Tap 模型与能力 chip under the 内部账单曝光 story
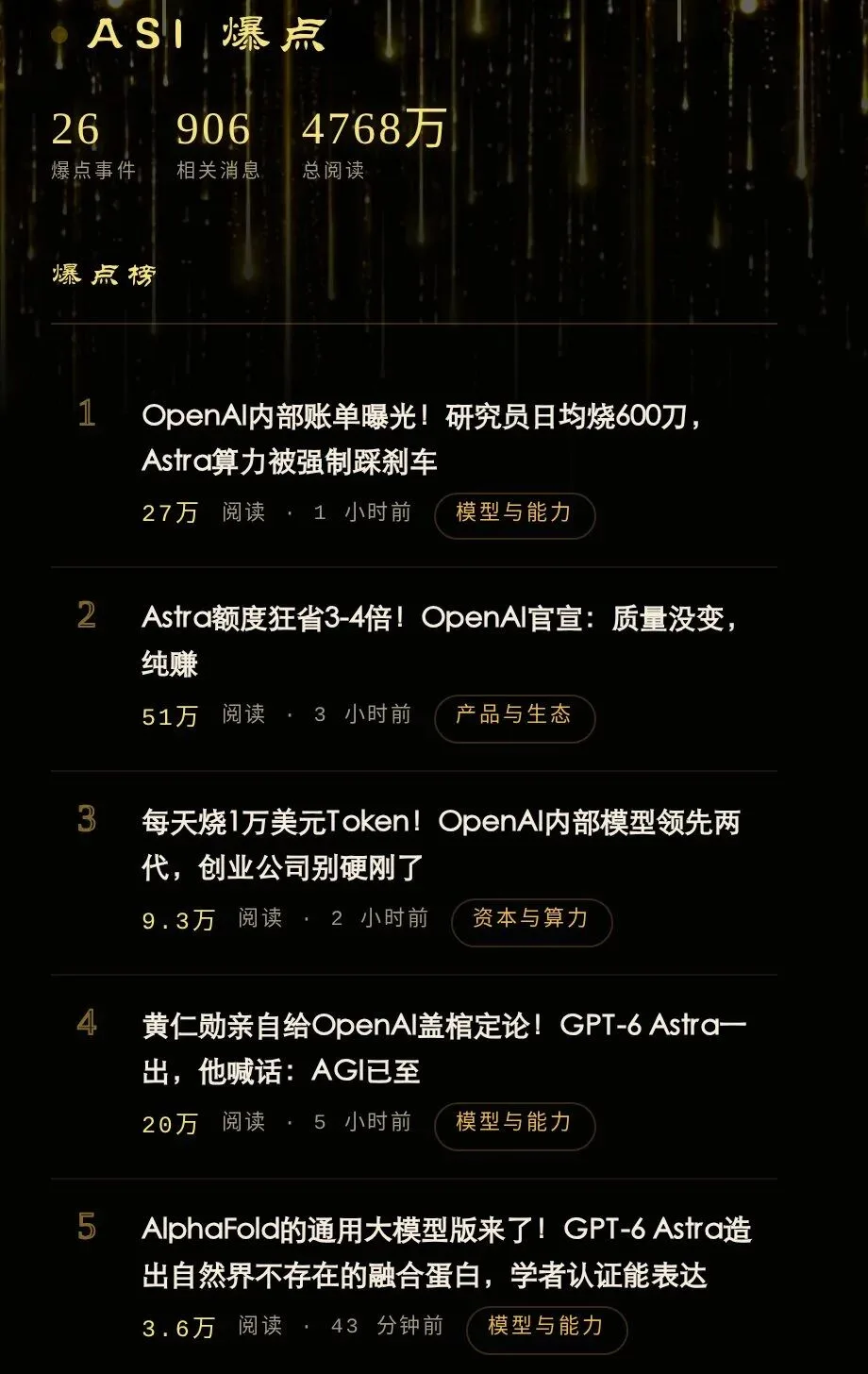This screenshot has width=868, height=1374. 514,514
